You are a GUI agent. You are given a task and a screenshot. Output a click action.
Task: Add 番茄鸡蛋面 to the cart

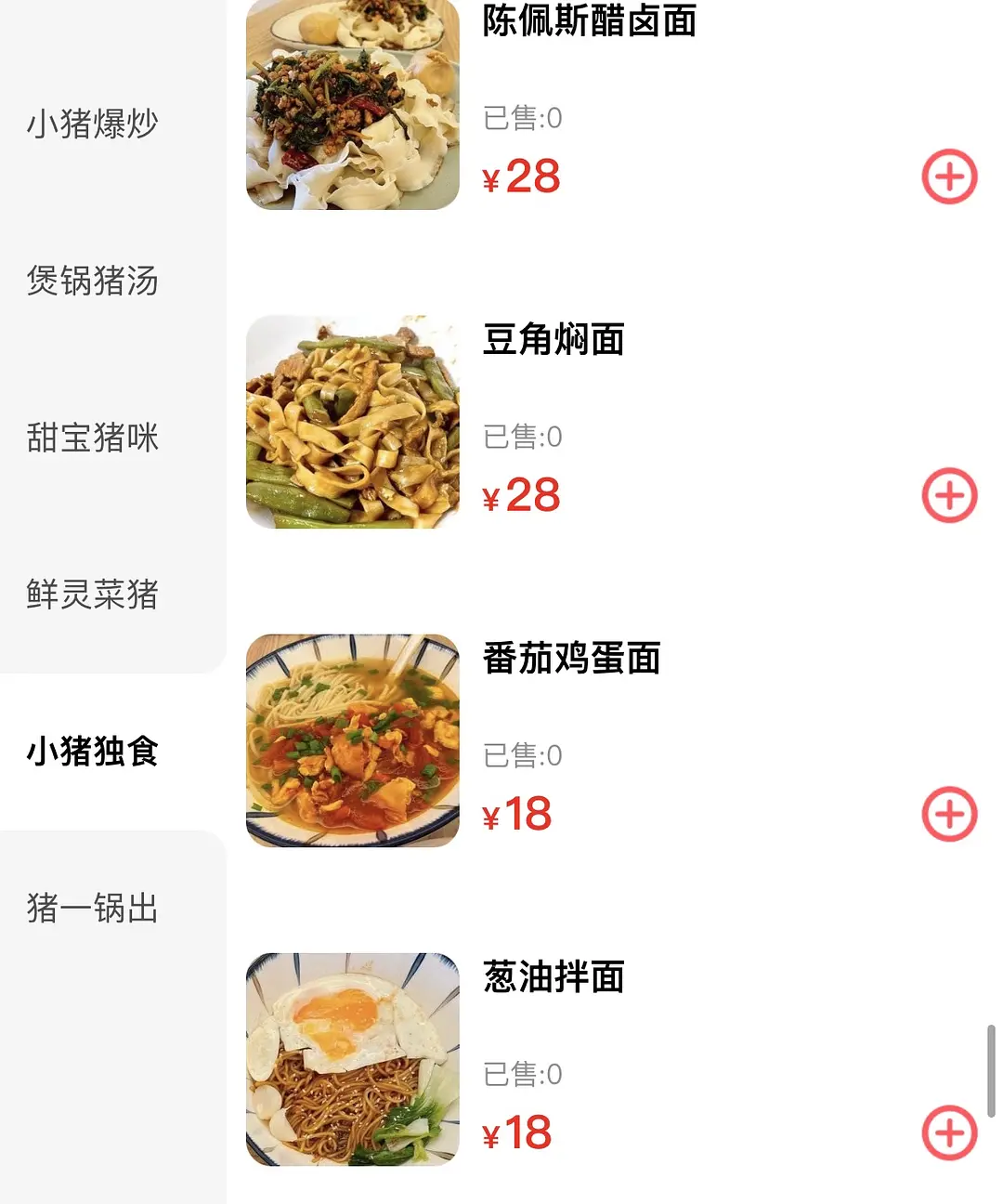tap(949, 814)
